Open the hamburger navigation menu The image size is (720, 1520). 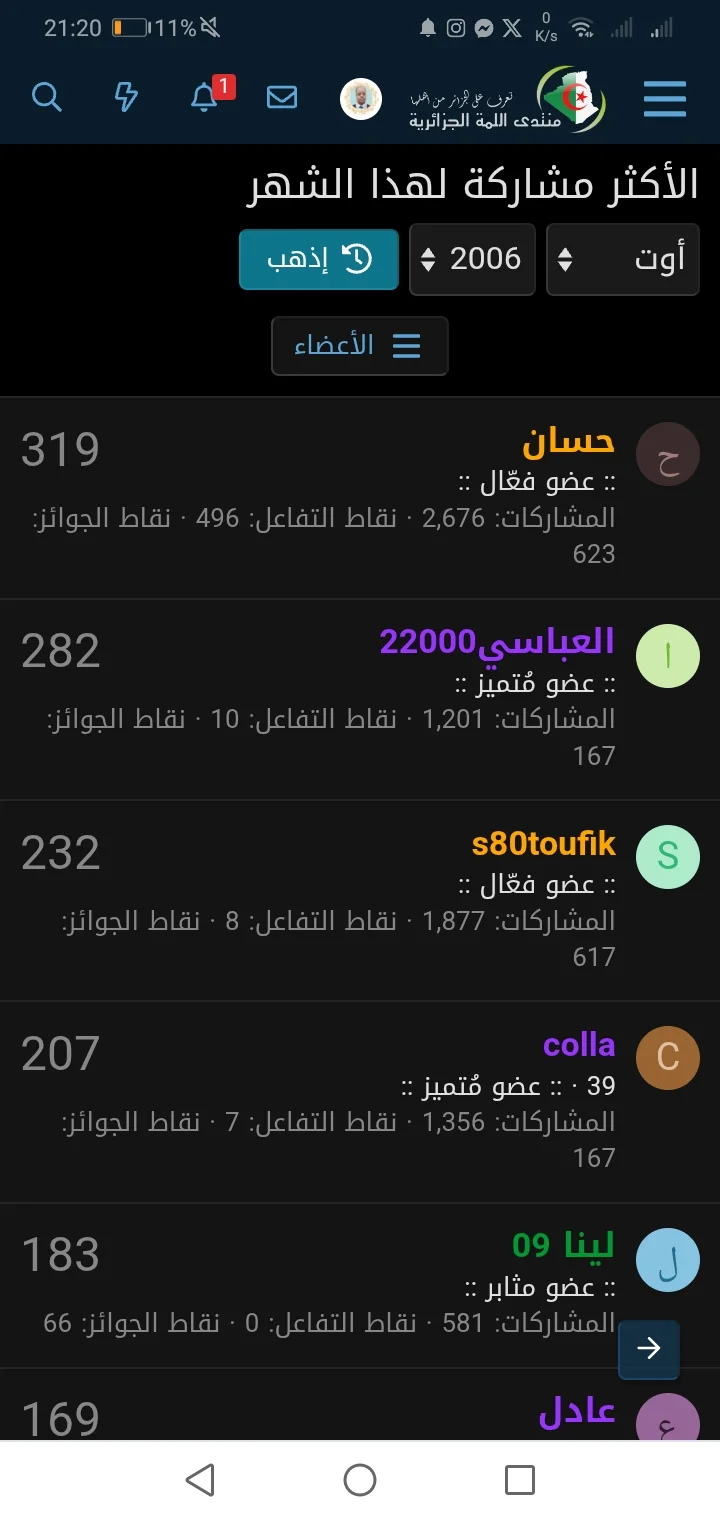pos(664,99)
